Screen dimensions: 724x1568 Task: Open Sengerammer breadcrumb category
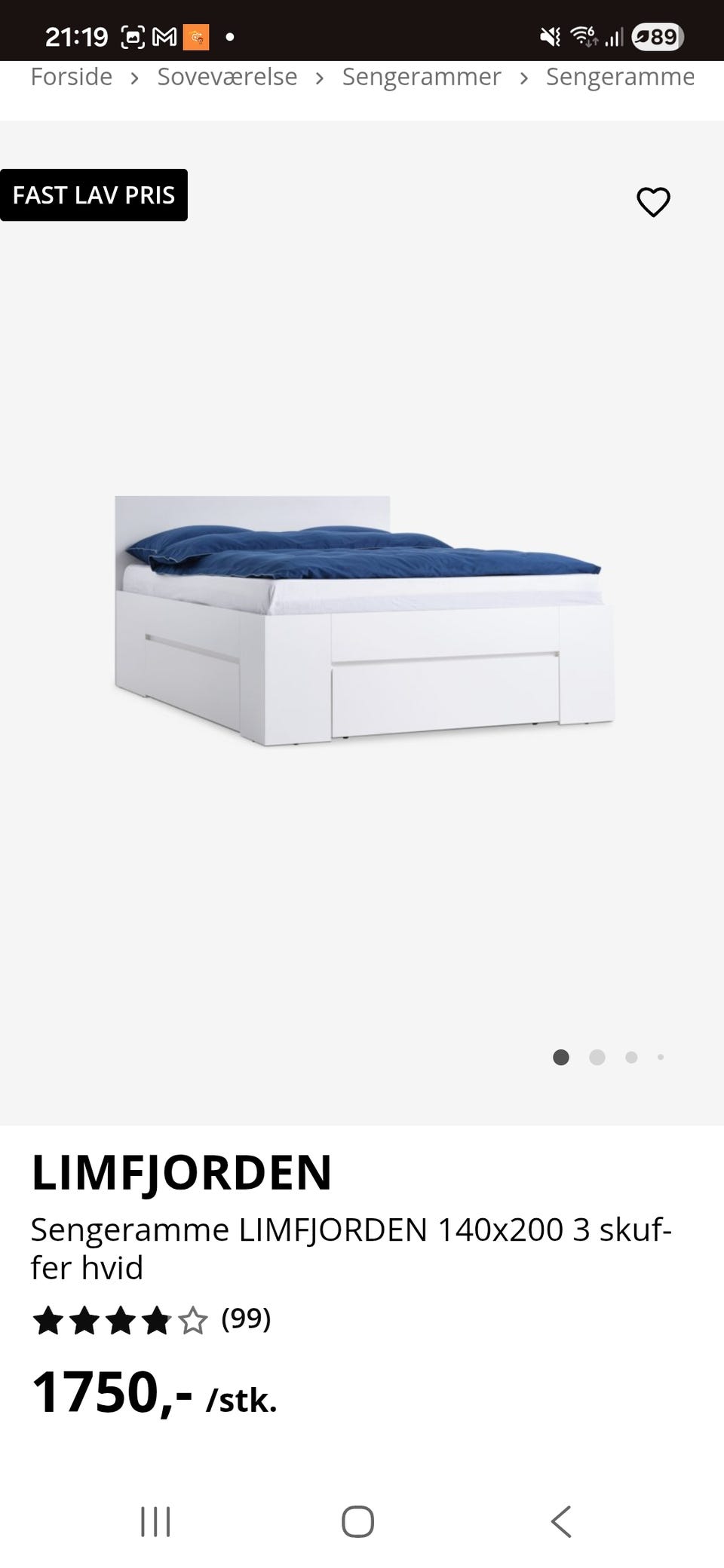(421, 77)
